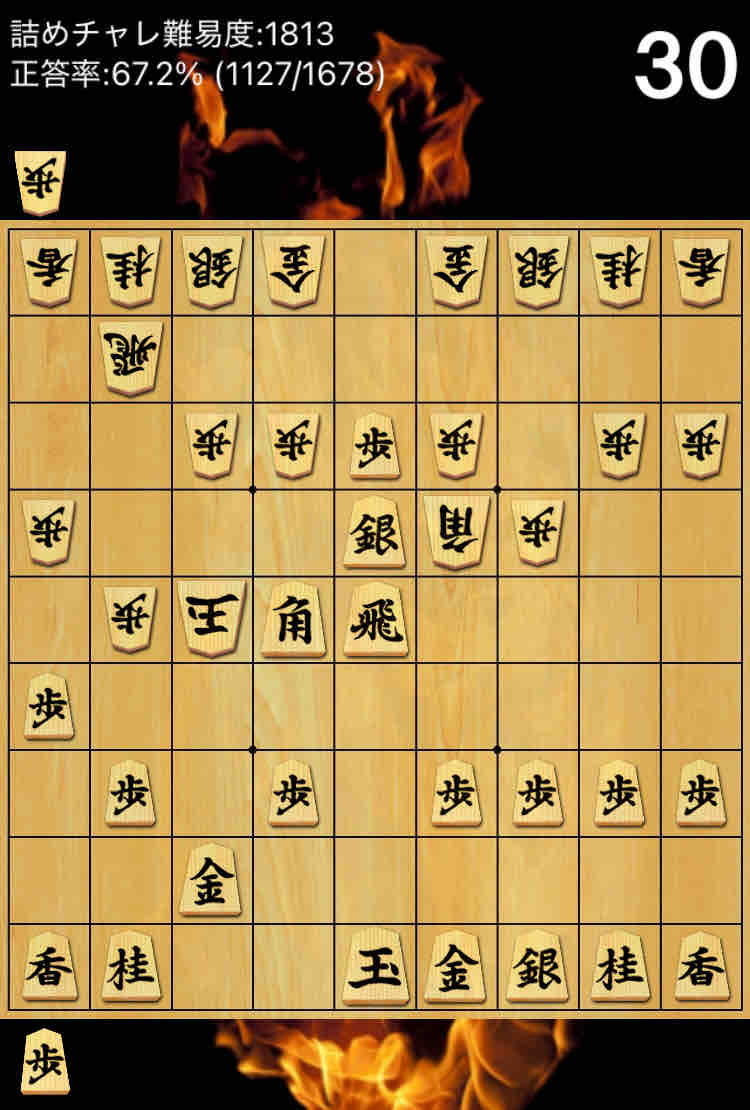Screen dimensions: 750x1110
Task: Tap the enemy rook on the second rank
Action: point(129,357)
